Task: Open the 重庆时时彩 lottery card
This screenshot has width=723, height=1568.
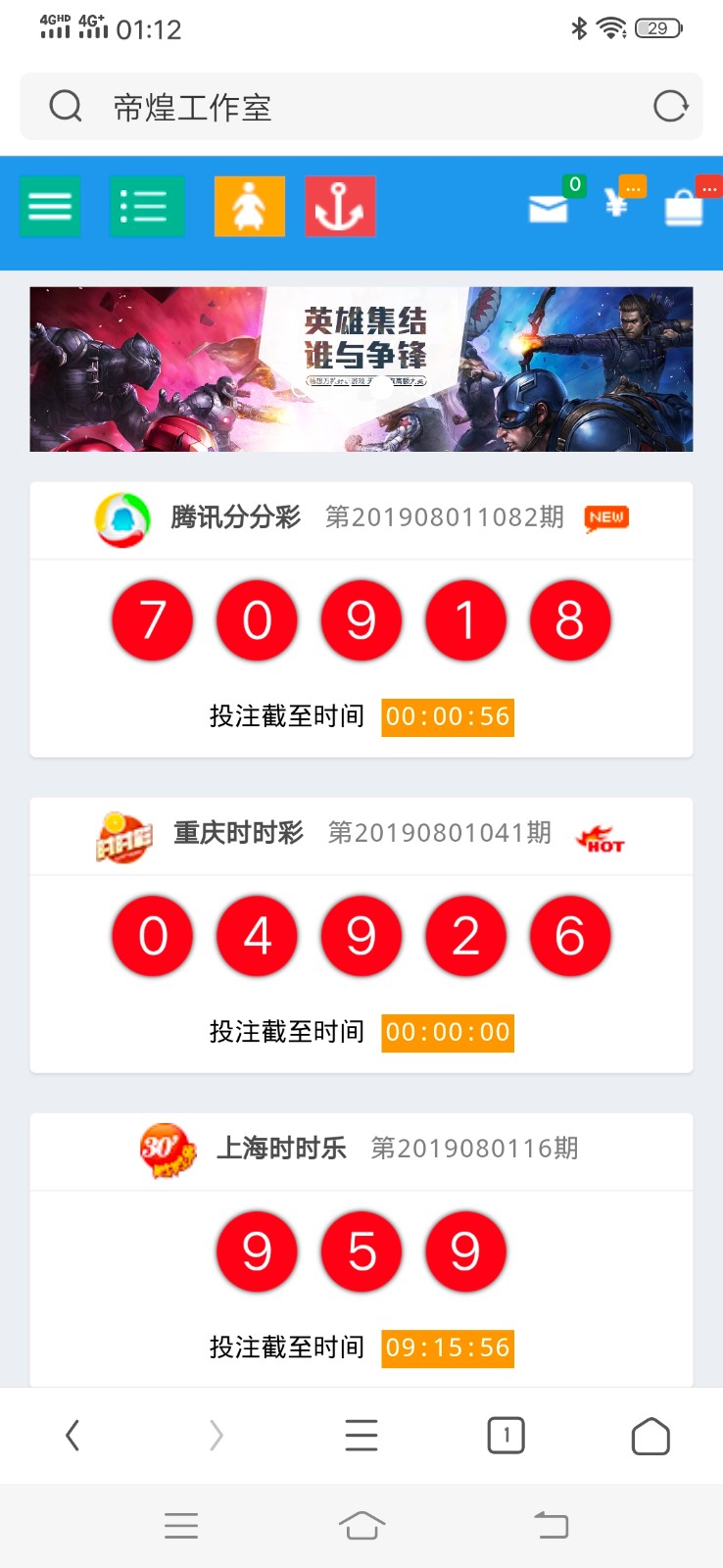Action: (x=361, y=935)
